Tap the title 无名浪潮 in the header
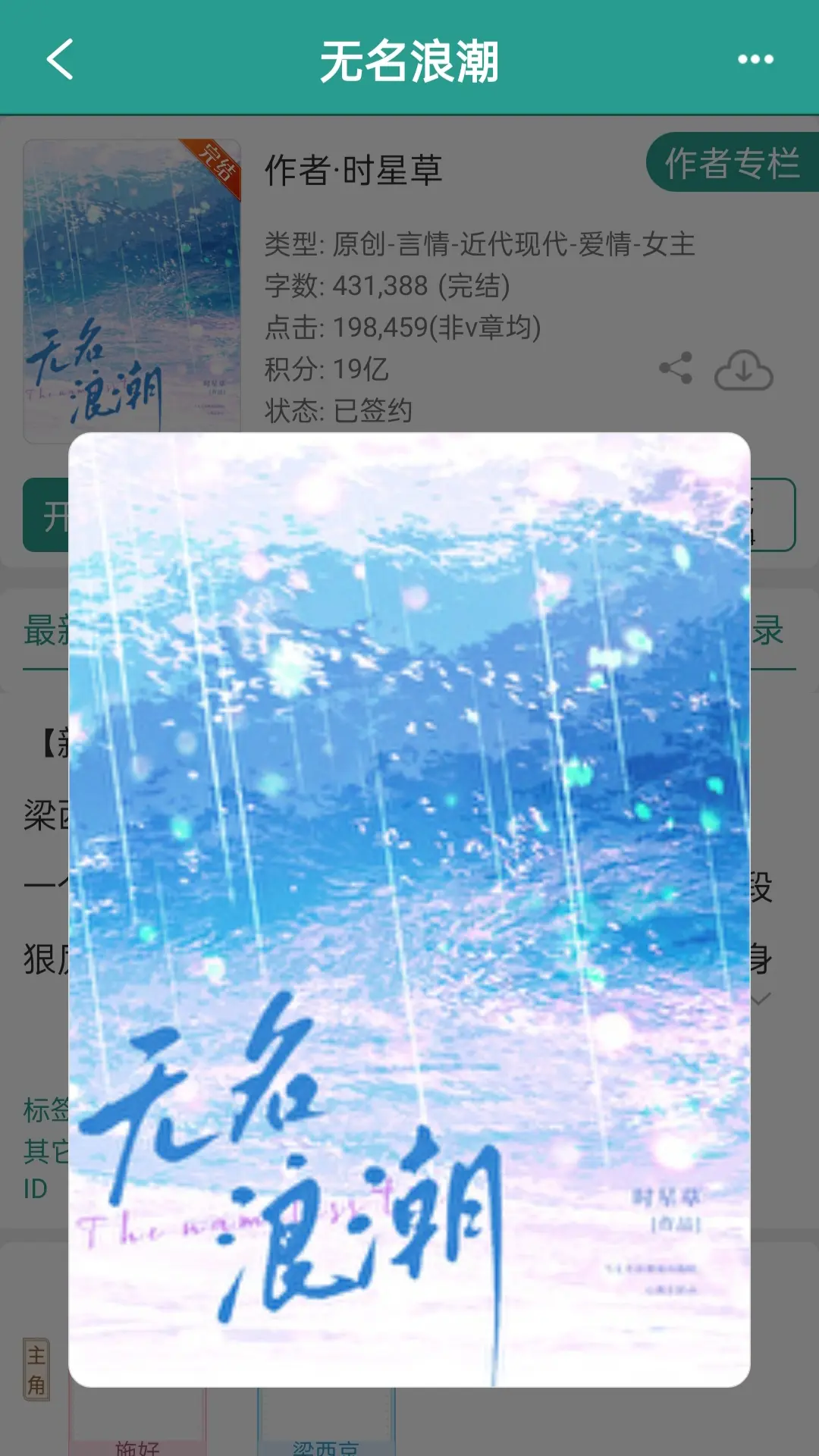Image resolution: width=819 pixels, height=1456 pixels. coord(409,61)
